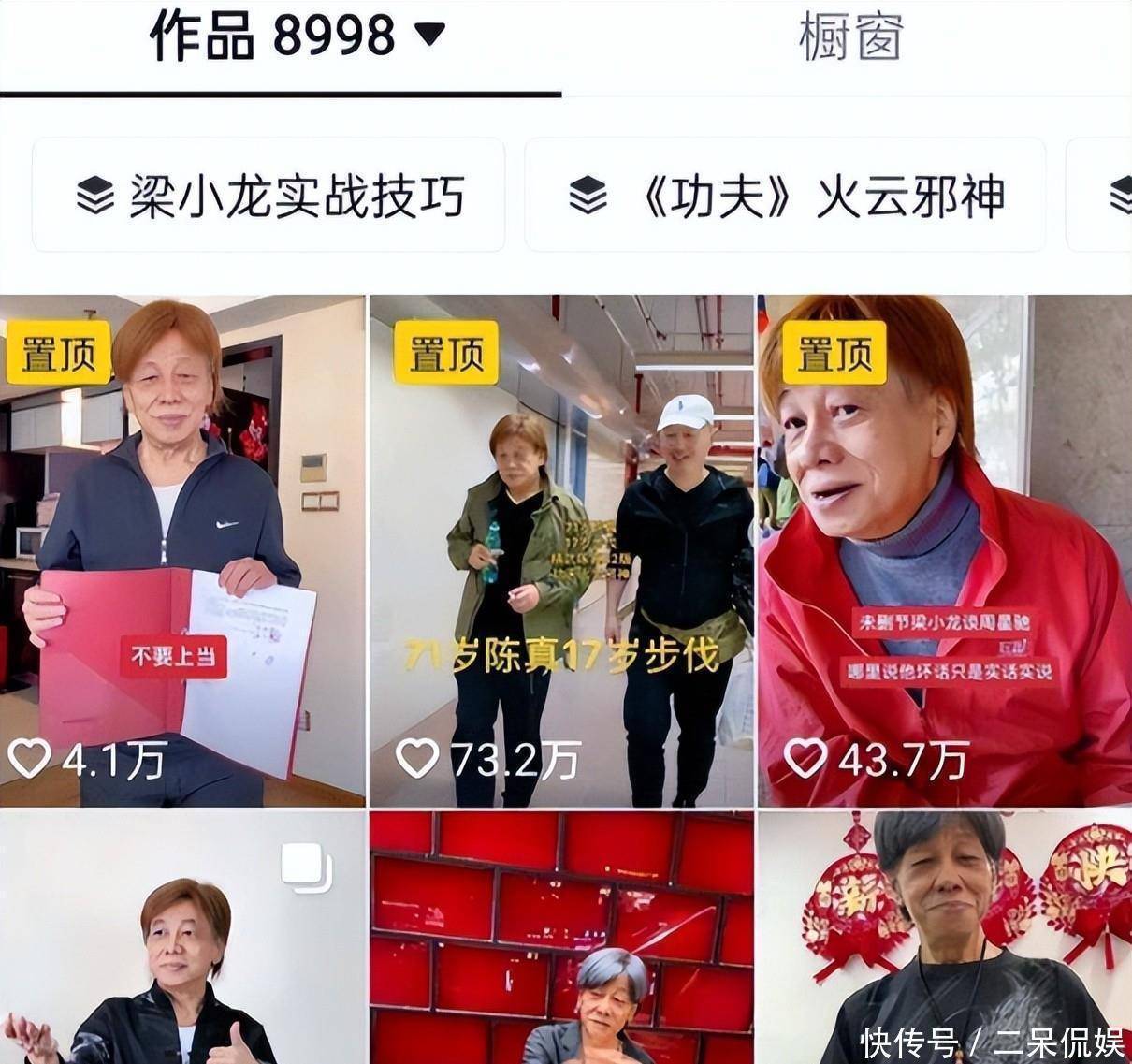Open pinned video labeled 不要上当
Viewport: 1132px width, 1064px height.
(181, 550)
